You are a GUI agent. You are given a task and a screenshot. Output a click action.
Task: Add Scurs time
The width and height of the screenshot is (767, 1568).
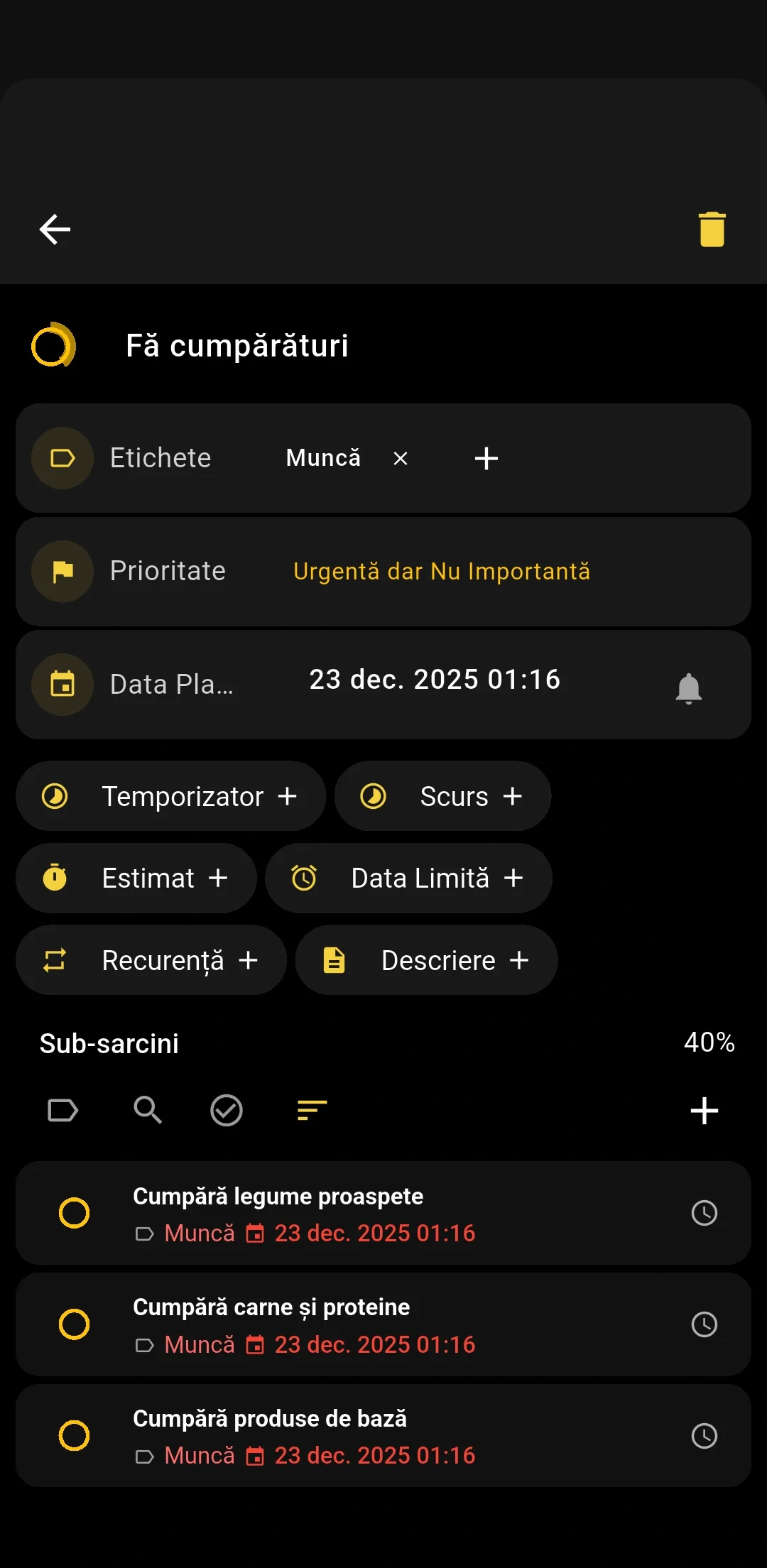pyautogui.click(x=442, y=797)
